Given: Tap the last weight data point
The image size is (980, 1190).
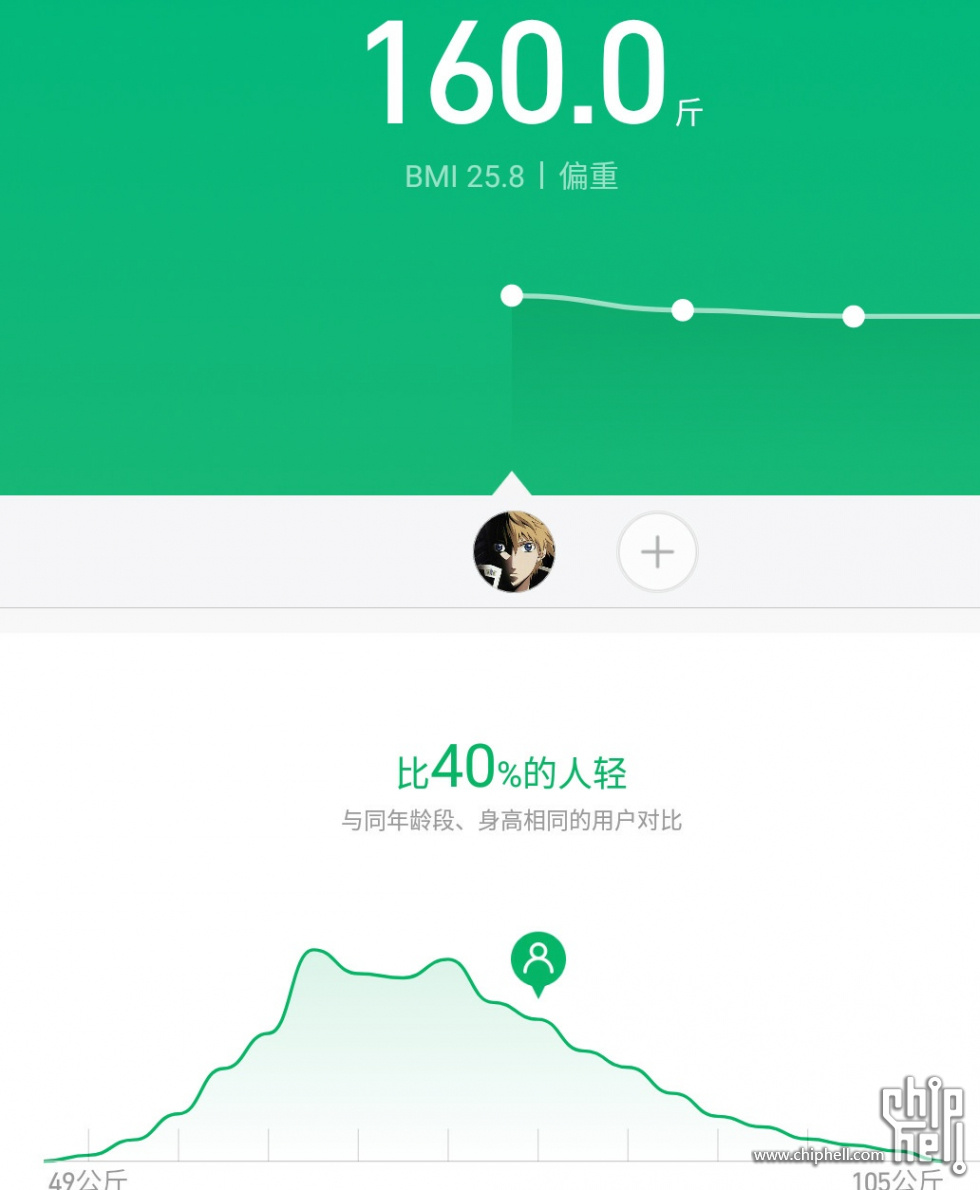Looking at the screenshot, I should click(853, 316).
